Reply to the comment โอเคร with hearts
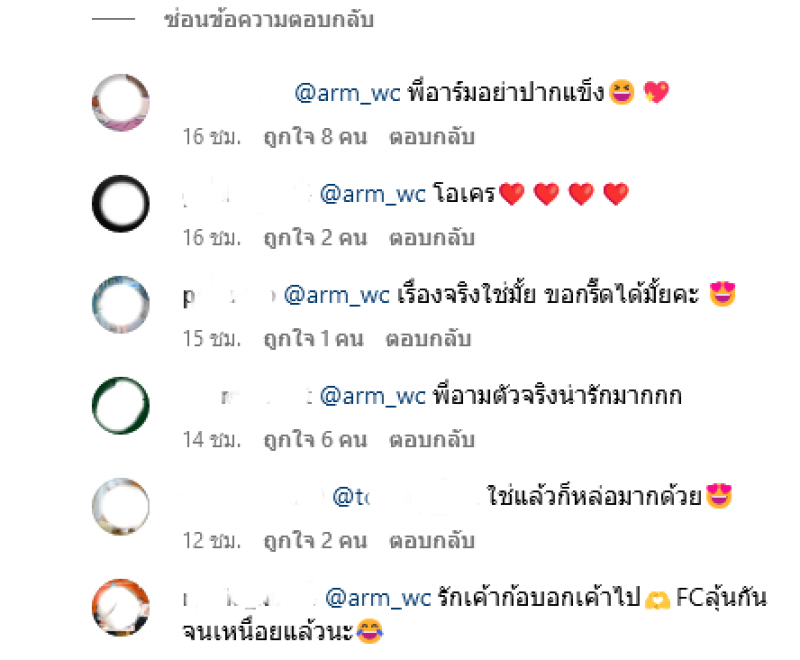Image resolution: width=800 pixels, height=660 pixels. [432, 239]
